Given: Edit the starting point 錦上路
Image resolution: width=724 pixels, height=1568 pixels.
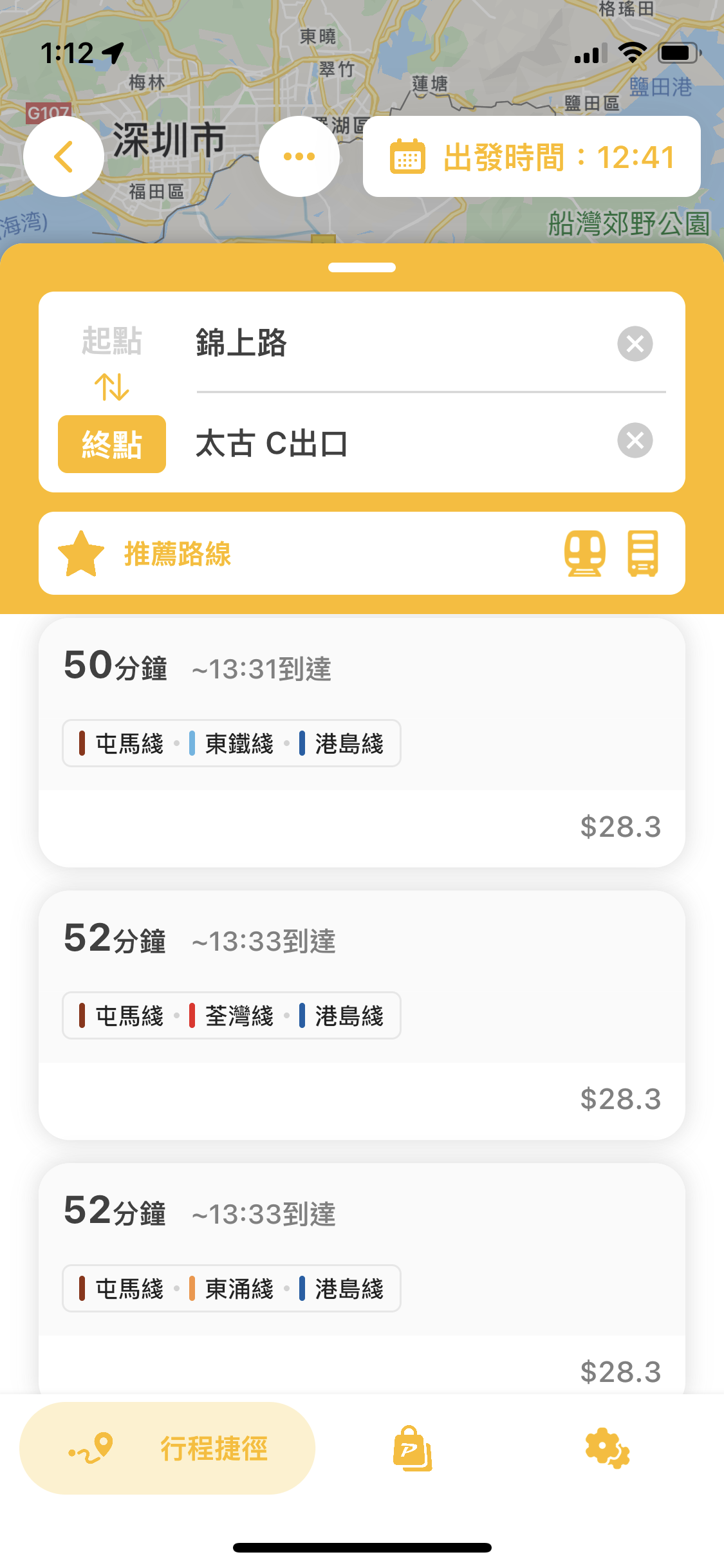Looking at the screenshot, I should (399, 342).
